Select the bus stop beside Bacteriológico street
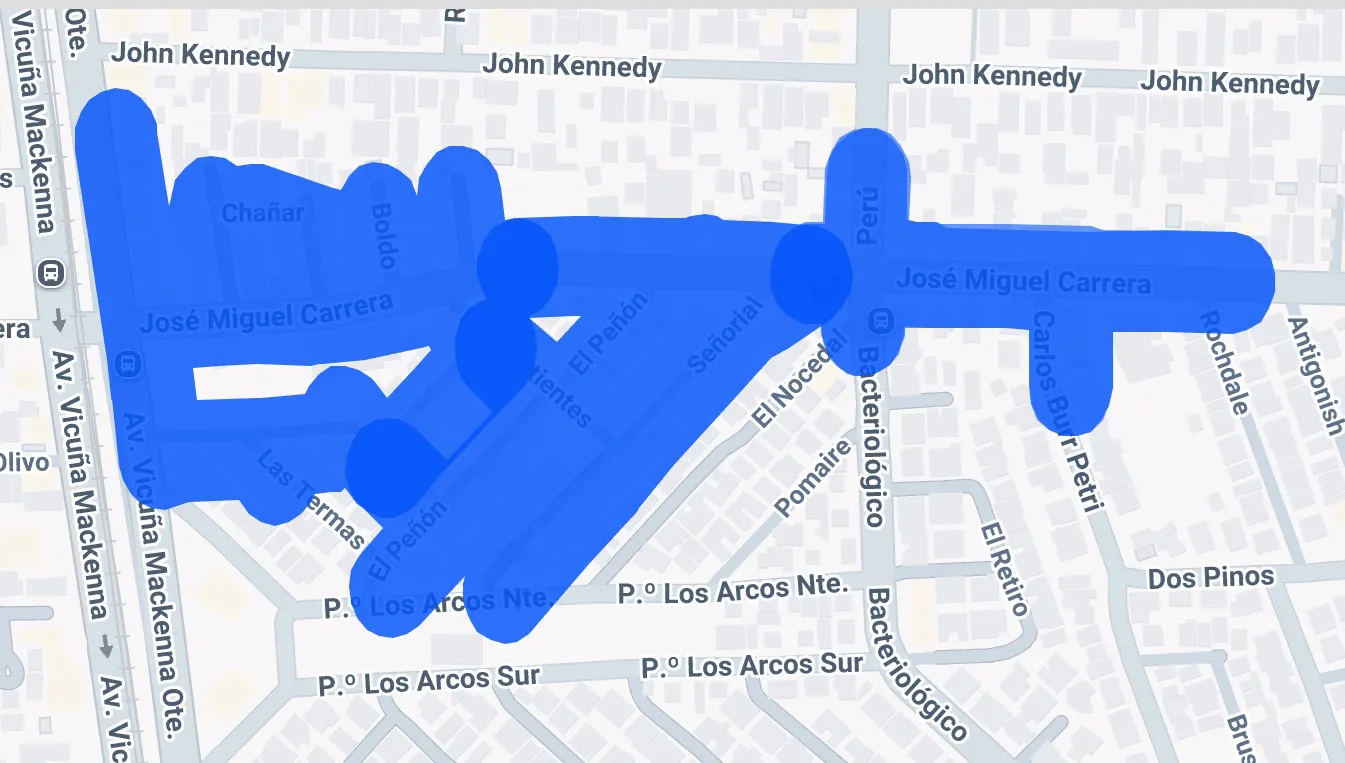Image resolution: width=1345 pixels, height=763 pixels. click(881, 320)
